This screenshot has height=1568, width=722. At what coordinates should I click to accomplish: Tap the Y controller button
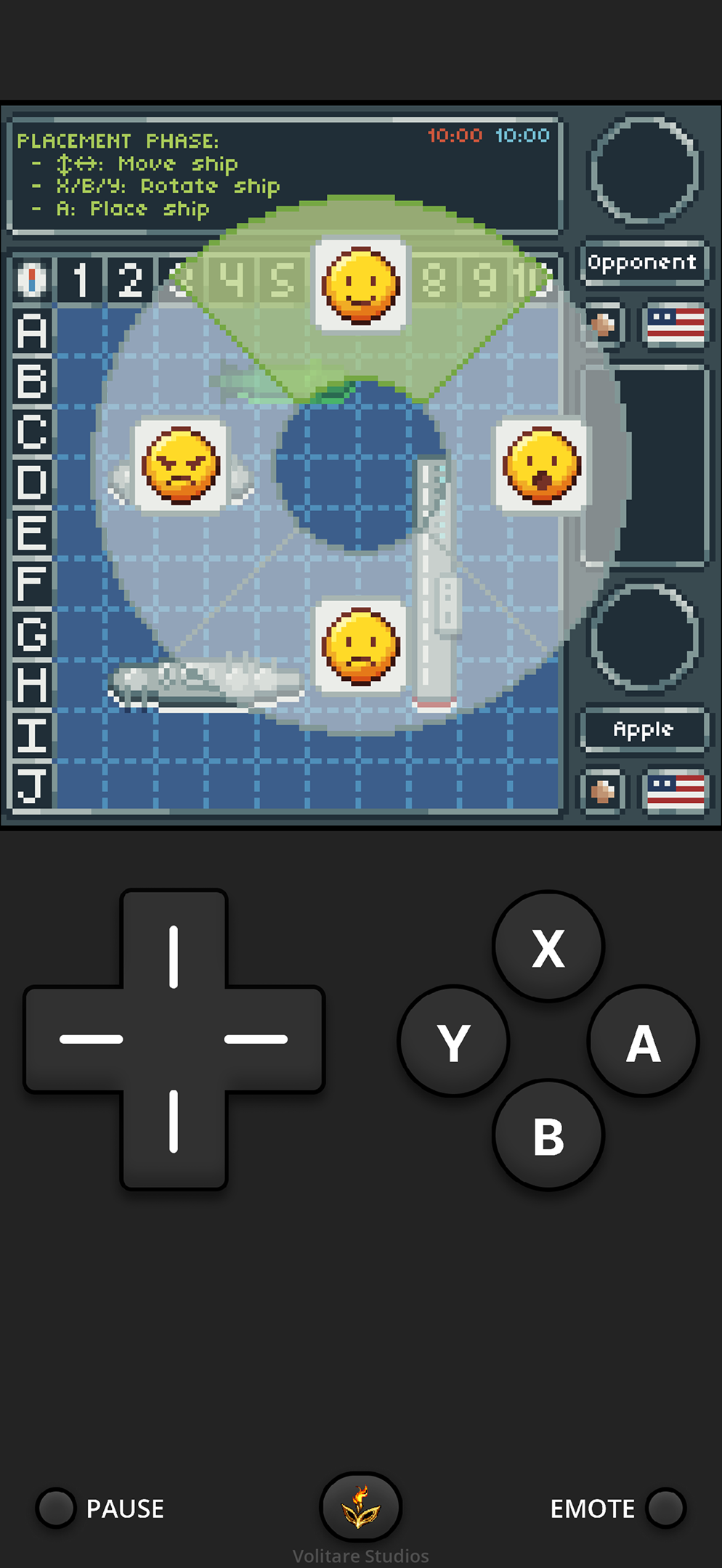coord(453,1042)
